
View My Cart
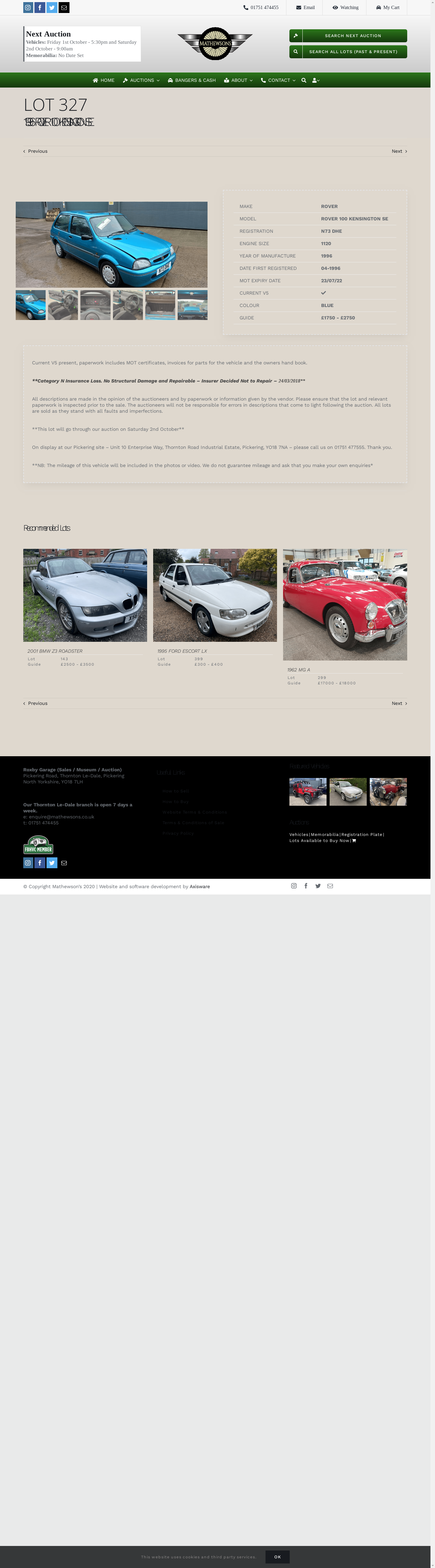tap(388, 7)
